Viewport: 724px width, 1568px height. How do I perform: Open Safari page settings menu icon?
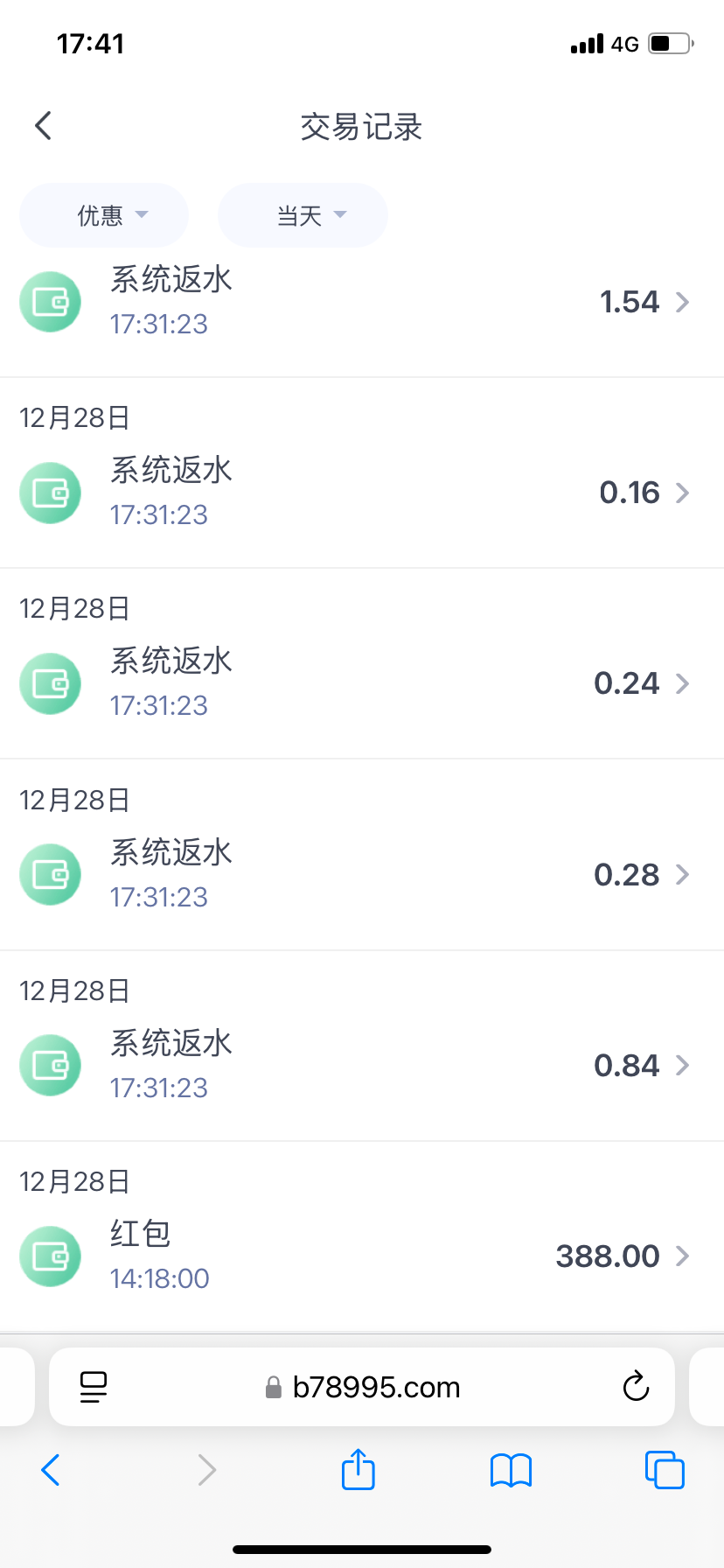94,1387
